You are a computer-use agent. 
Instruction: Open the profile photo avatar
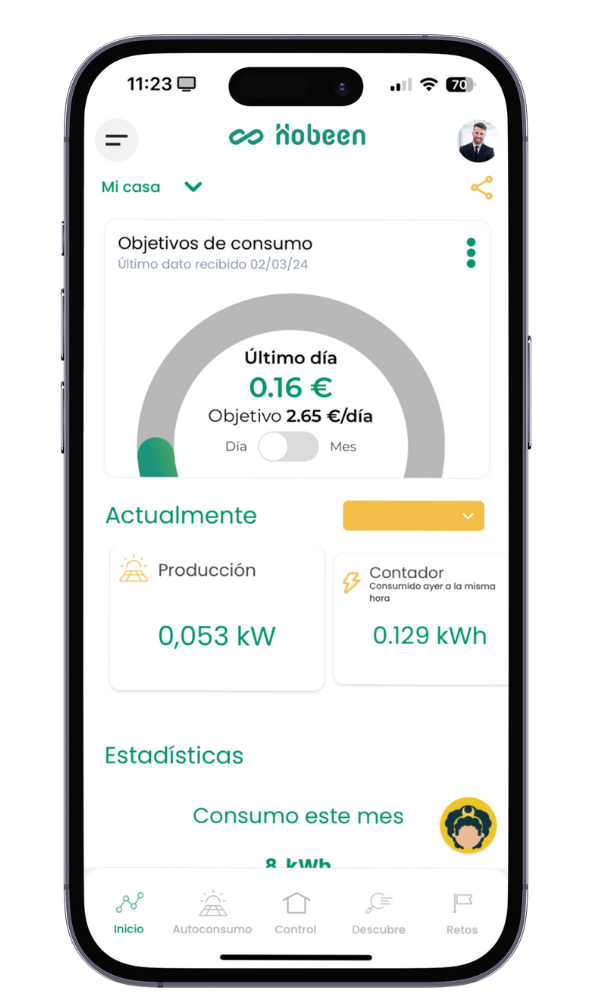click(477, 141)
